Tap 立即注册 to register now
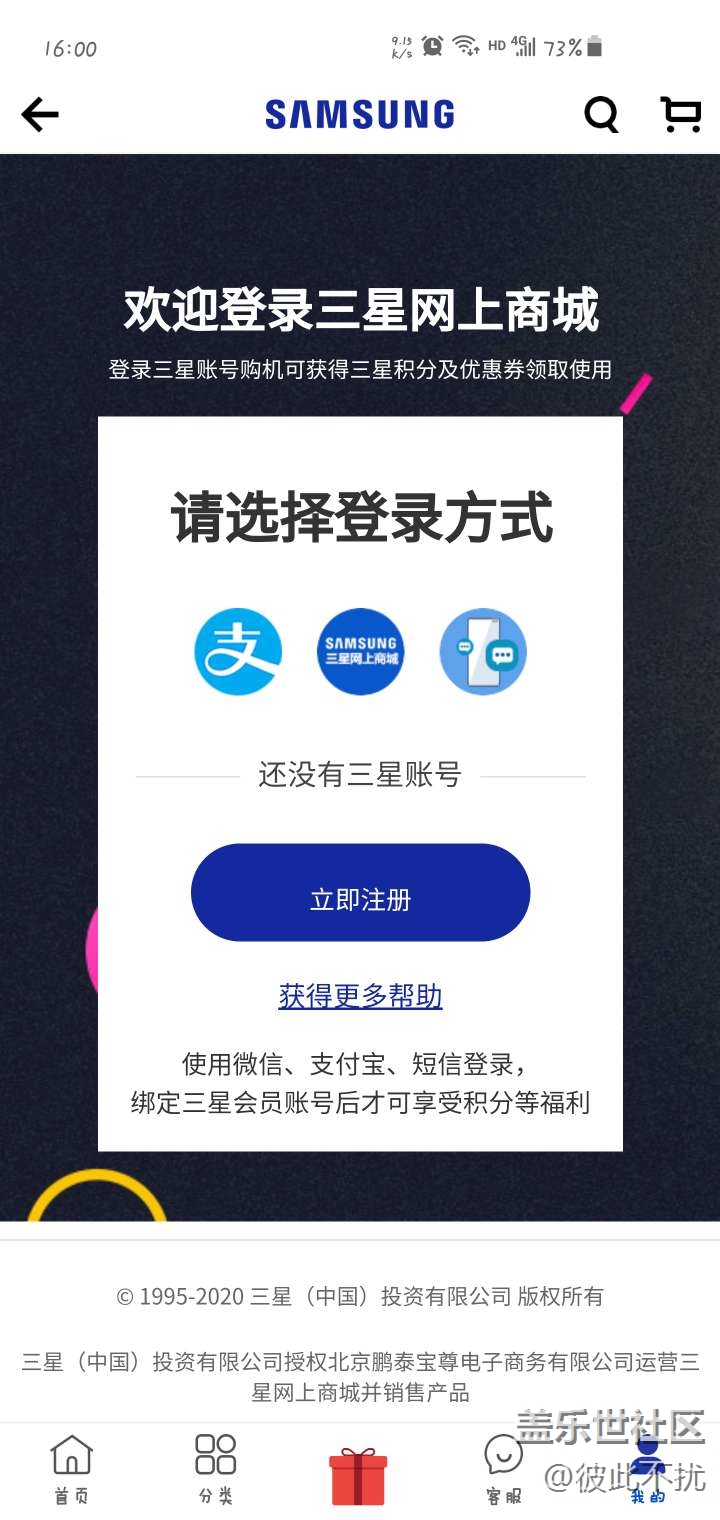Viewport: 720px width, 1520px height. (360, 892)
